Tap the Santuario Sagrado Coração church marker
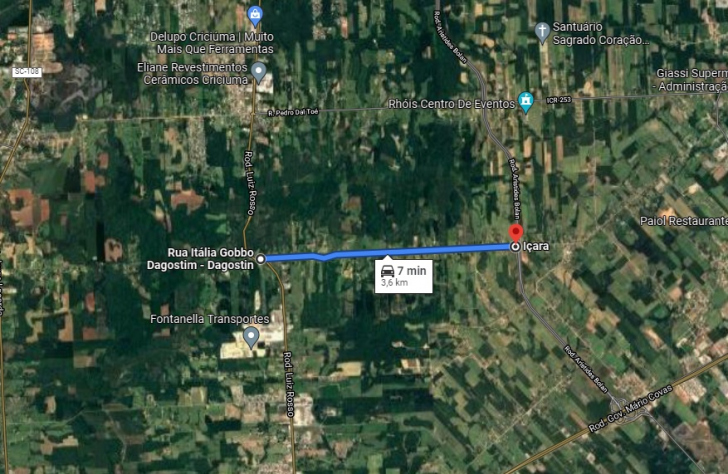 point(542,30)
